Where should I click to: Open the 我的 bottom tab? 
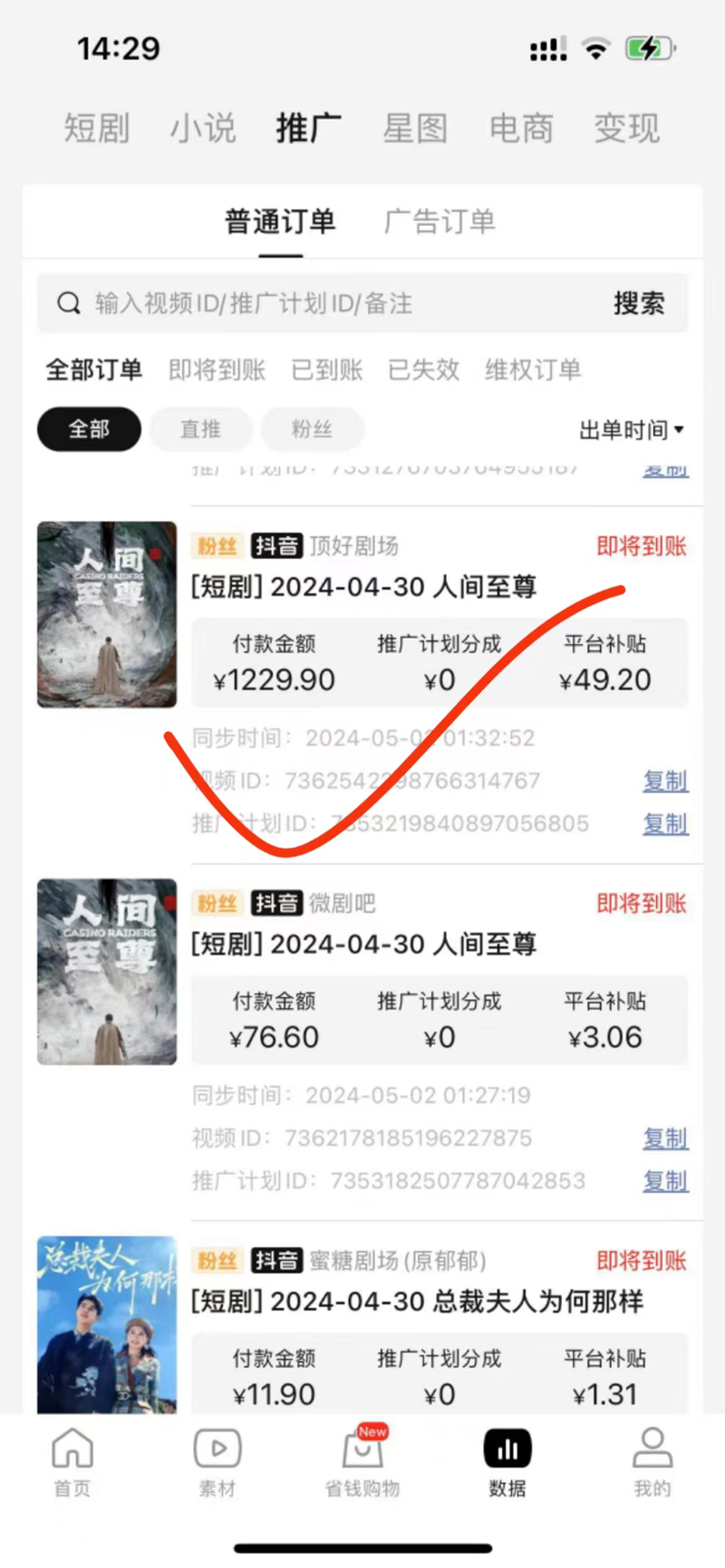click(x=652, y=1460)
